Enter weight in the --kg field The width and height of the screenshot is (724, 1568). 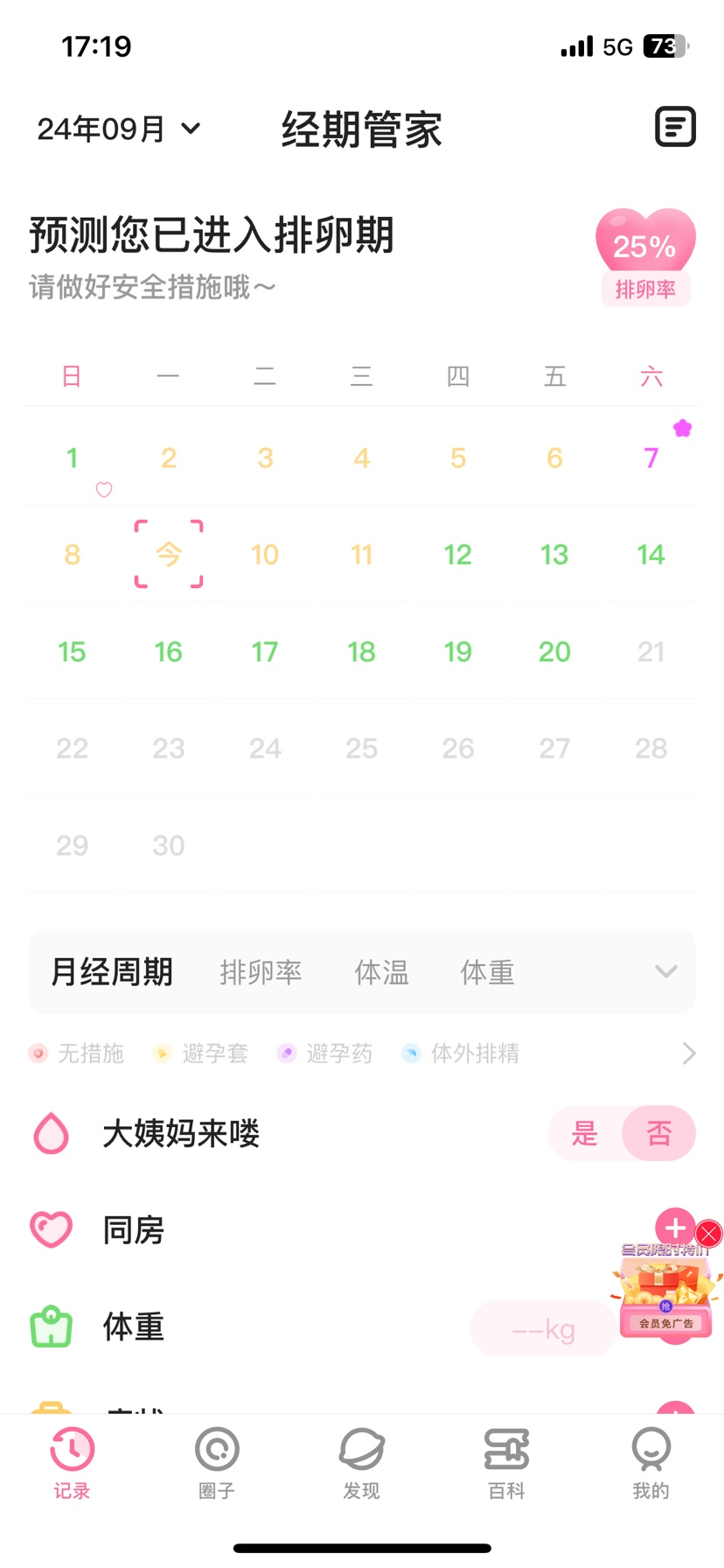[x=543, y=1329]
